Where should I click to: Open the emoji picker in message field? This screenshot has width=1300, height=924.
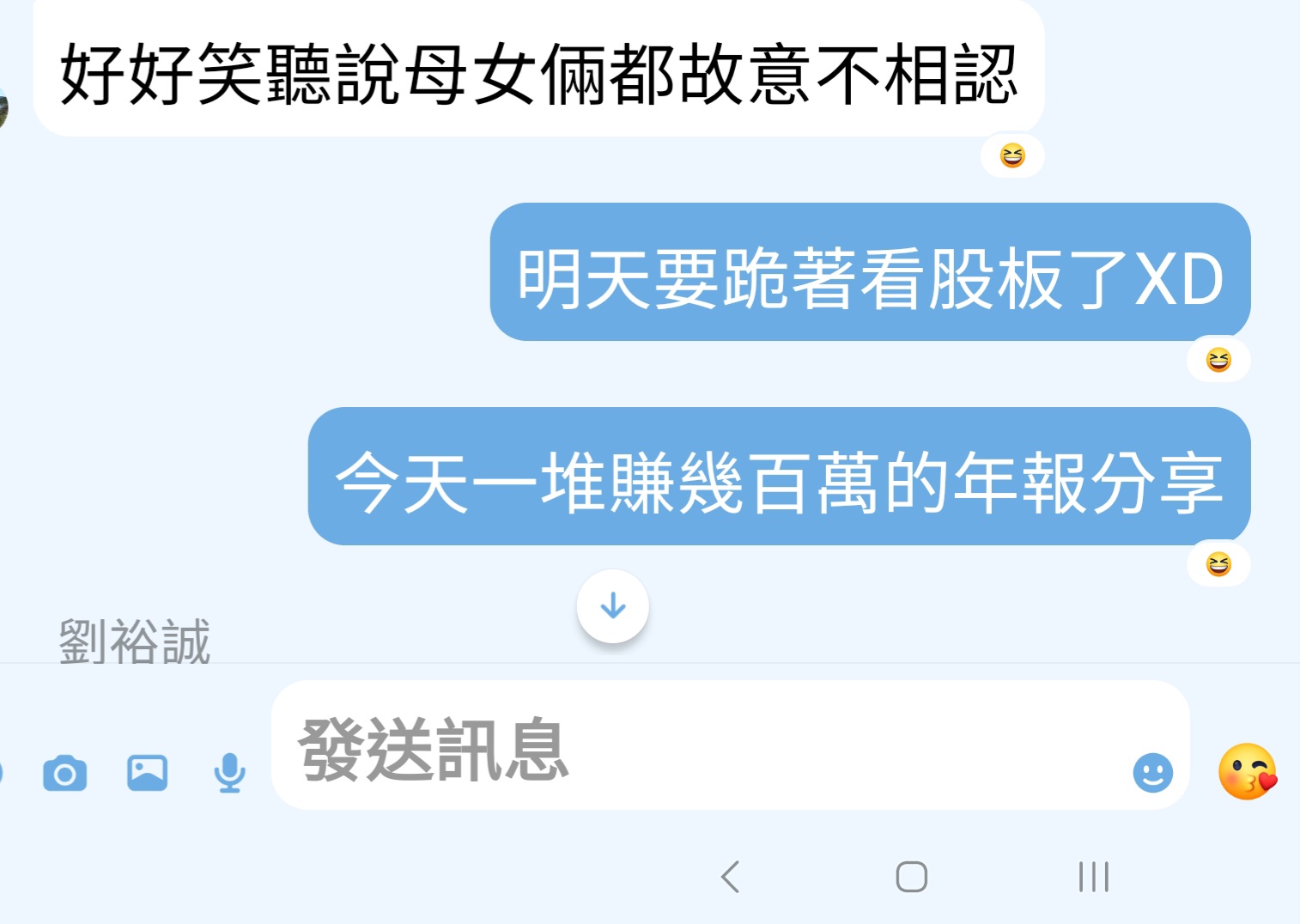[x=1152, y=773]
